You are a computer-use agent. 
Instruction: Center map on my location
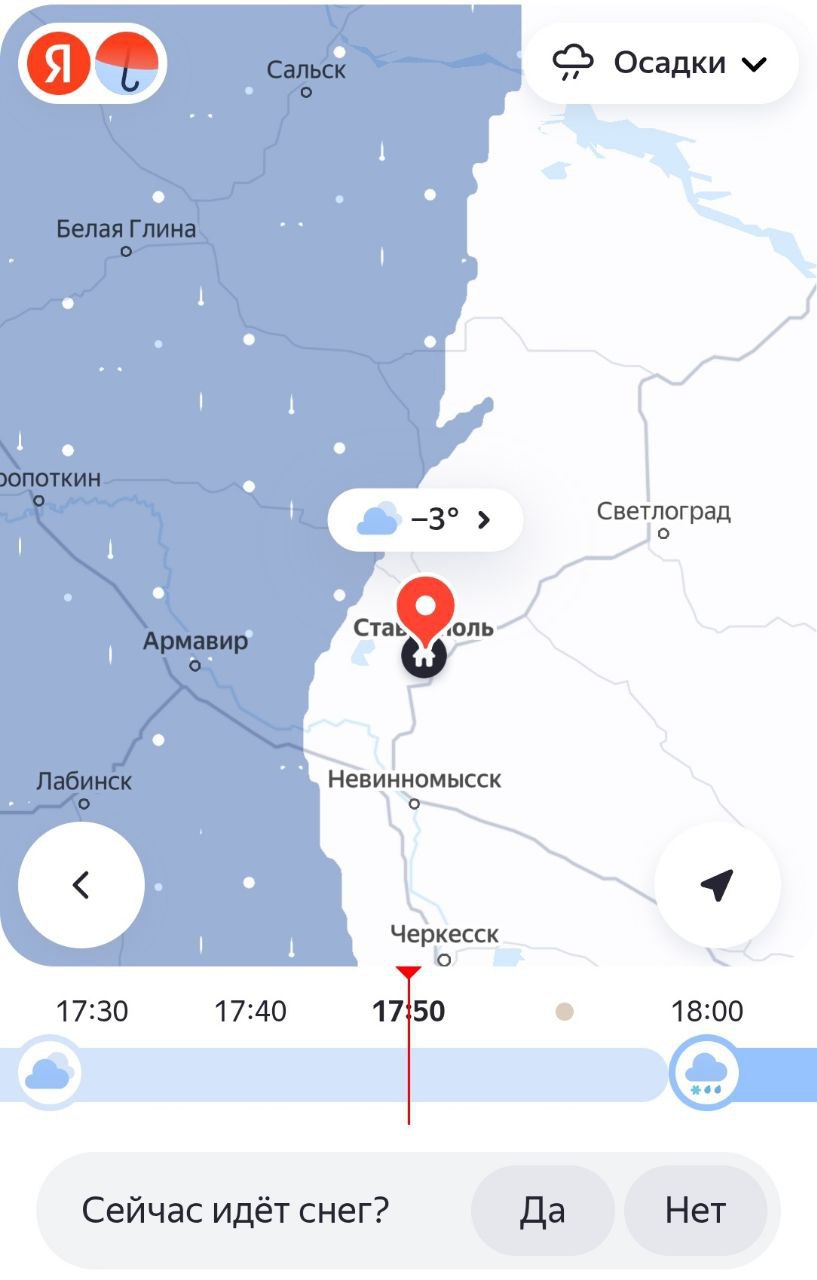717,885
